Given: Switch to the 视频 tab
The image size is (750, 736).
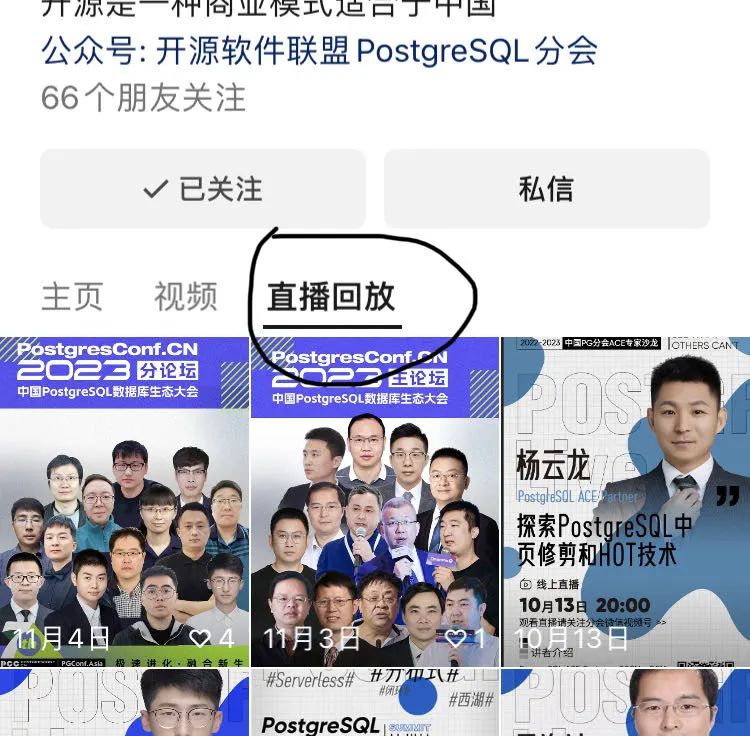Looking at the screenshot, I should point(186,297).
